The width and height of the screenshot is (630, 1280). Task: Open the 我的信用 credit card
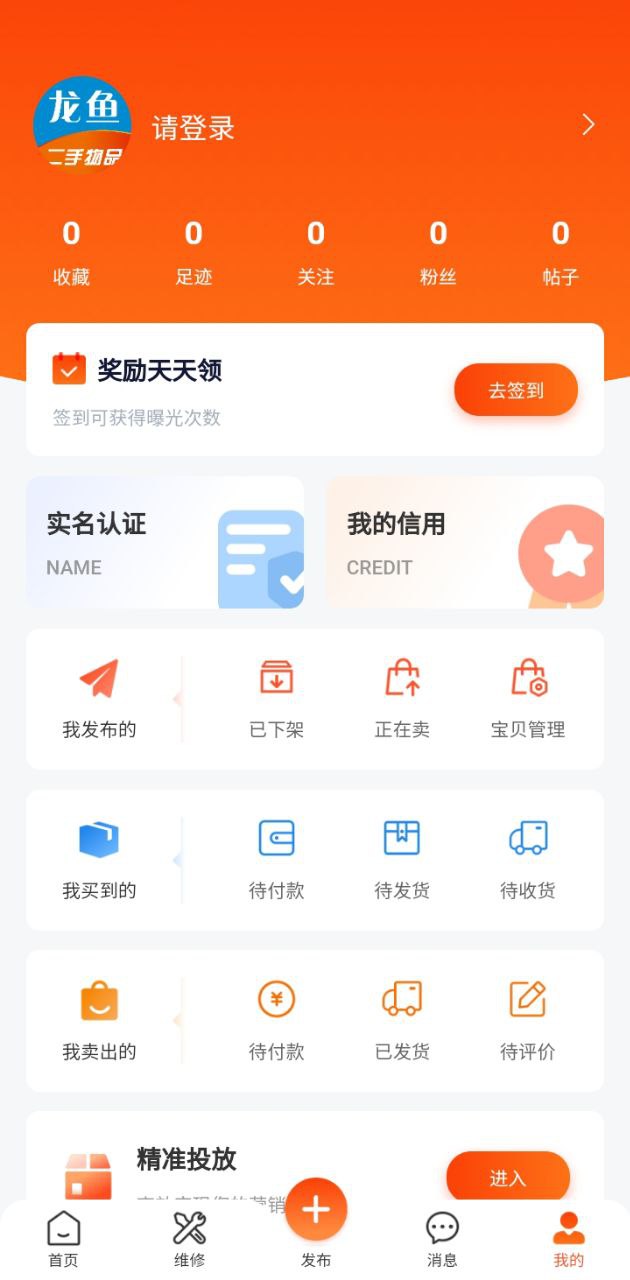(x=465, y=542)
